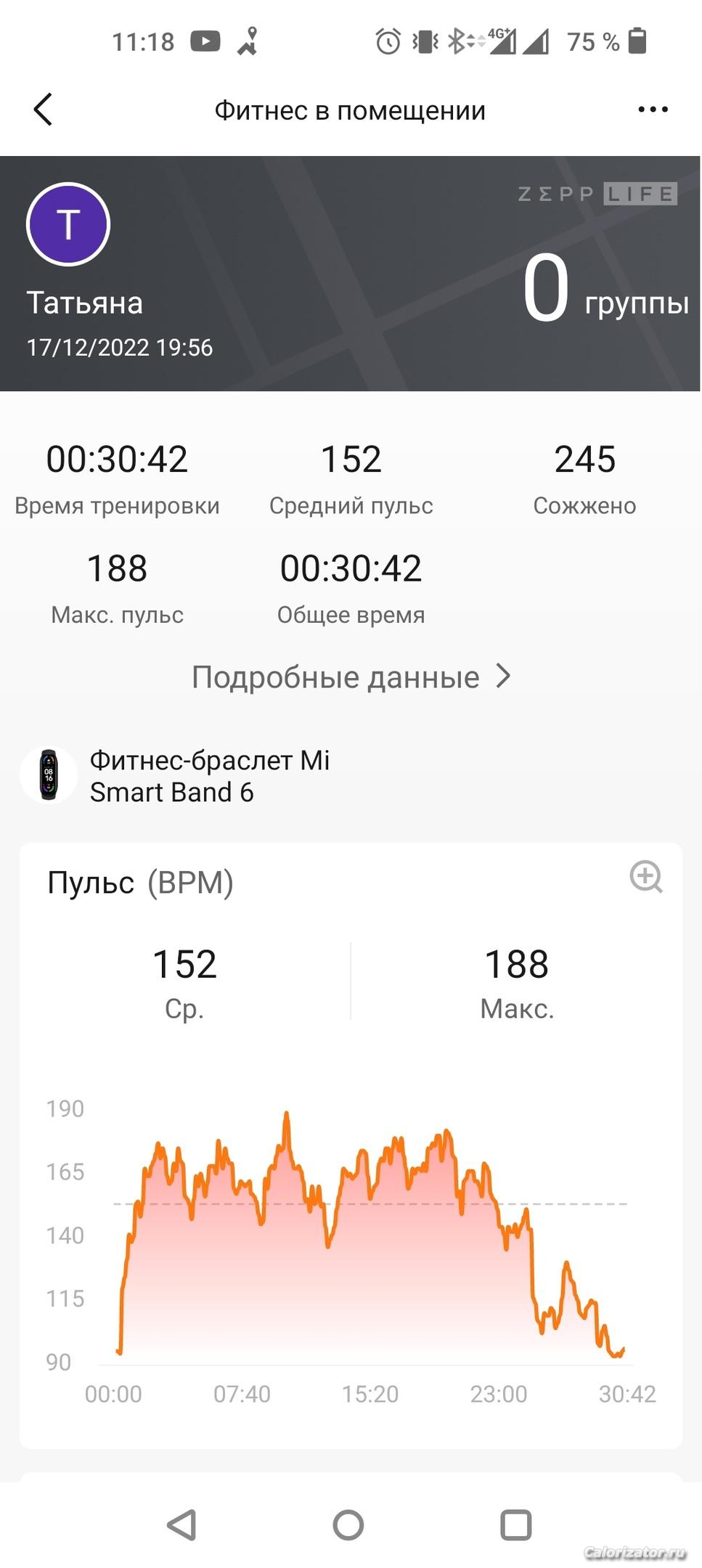The width and height of the screenshot is (702, 1568).
Task: Enlarge the heart rate chart with magnifier
Action: point(645,877)
